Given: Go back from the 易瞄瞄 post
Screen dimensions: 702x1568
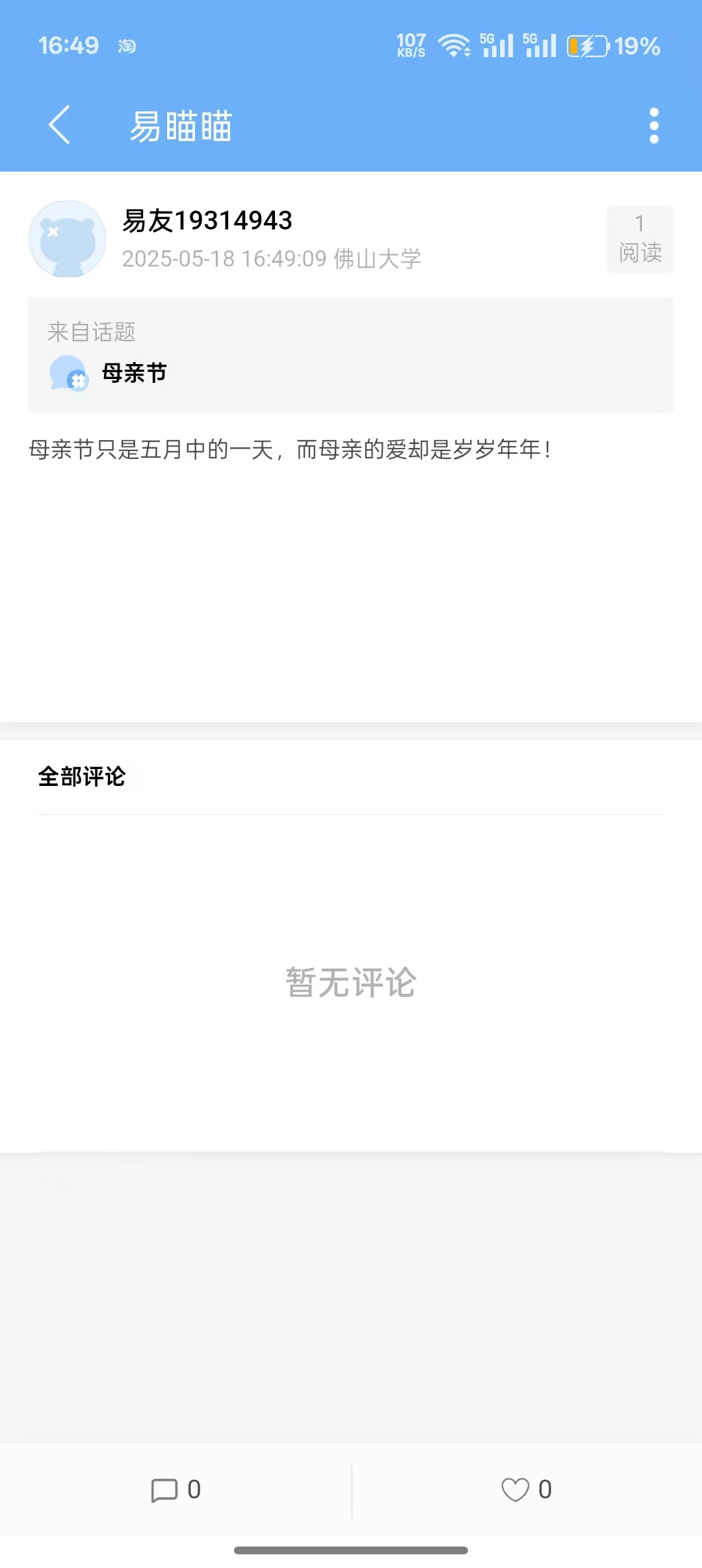Looking at the screenshot, I should click(59, 125).
